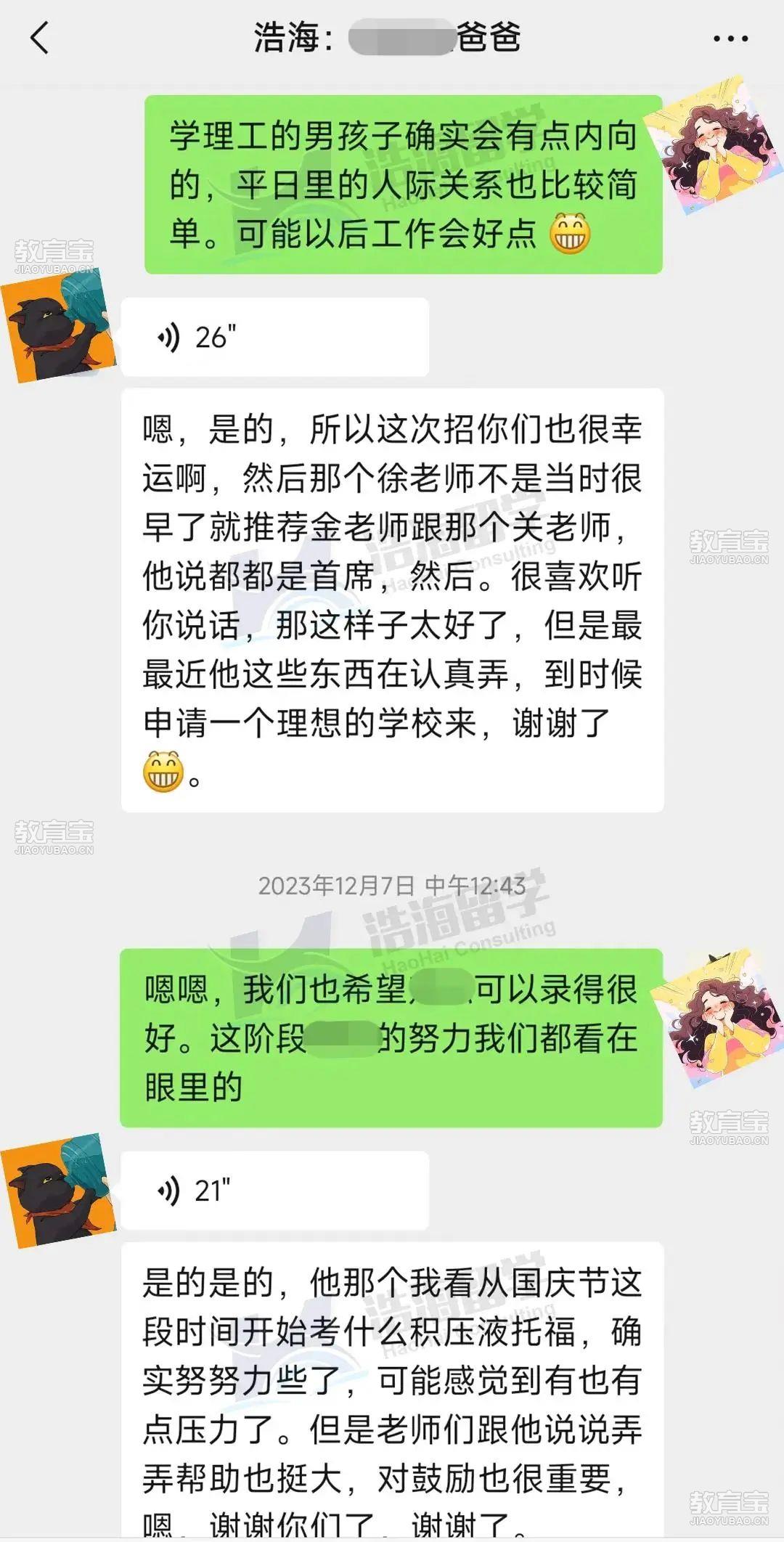Viewport: 784px width, 1542px height.
Task: Open cat avatar beside the 26" voice message
Action: coord(58,327)
